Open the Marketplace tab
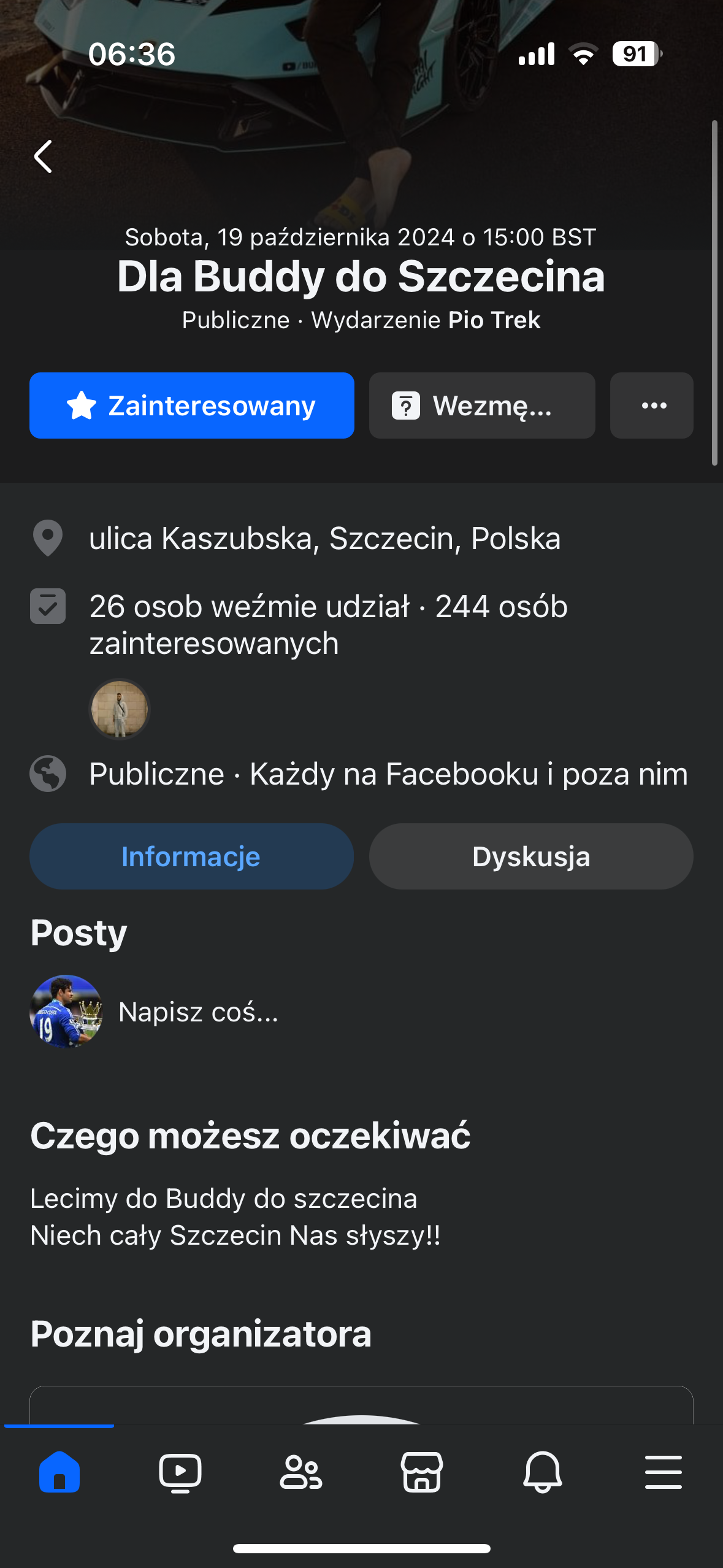The image size is (723, 1568). click(422, 1472)
